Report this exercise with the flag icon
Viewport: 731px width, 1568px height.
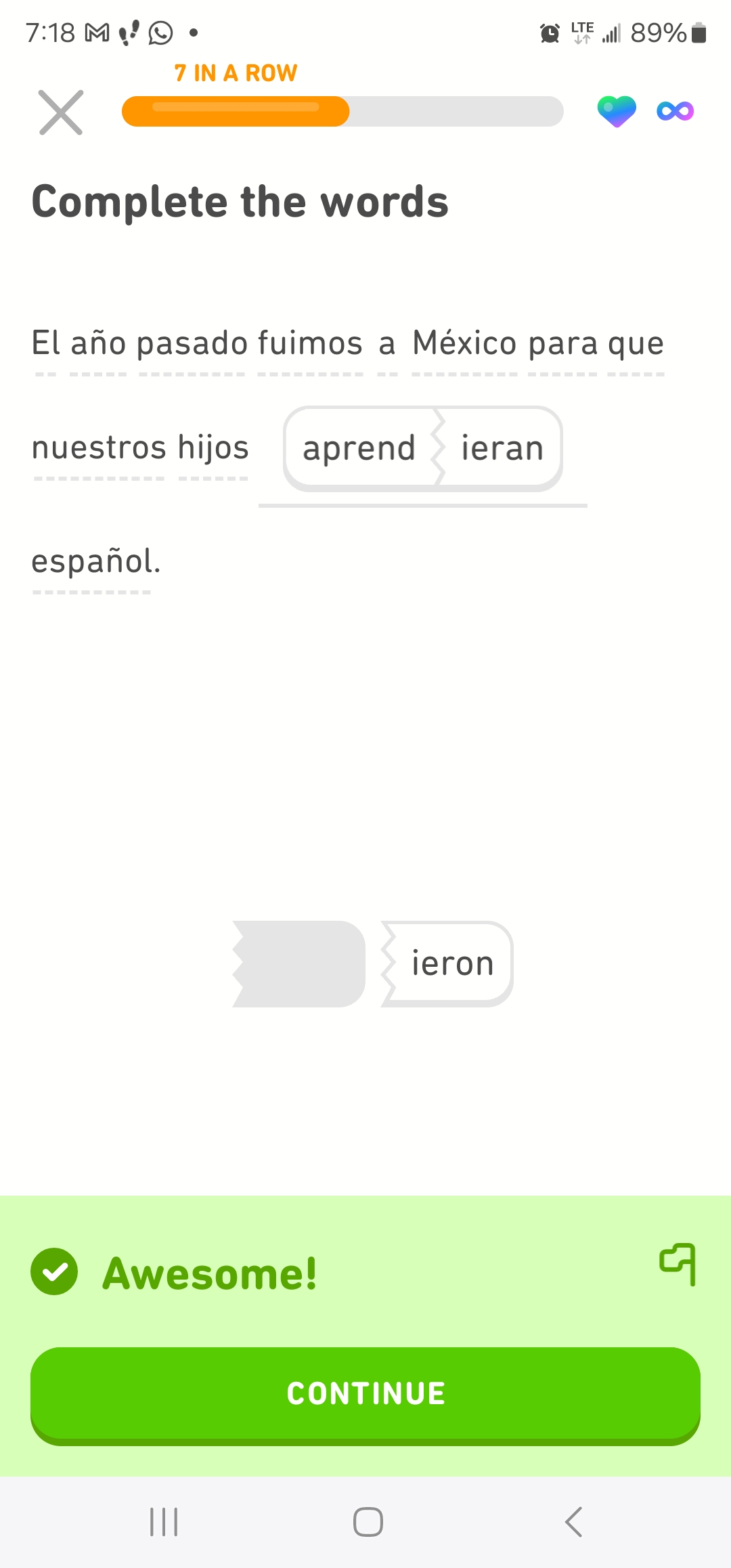(678, 1263)
